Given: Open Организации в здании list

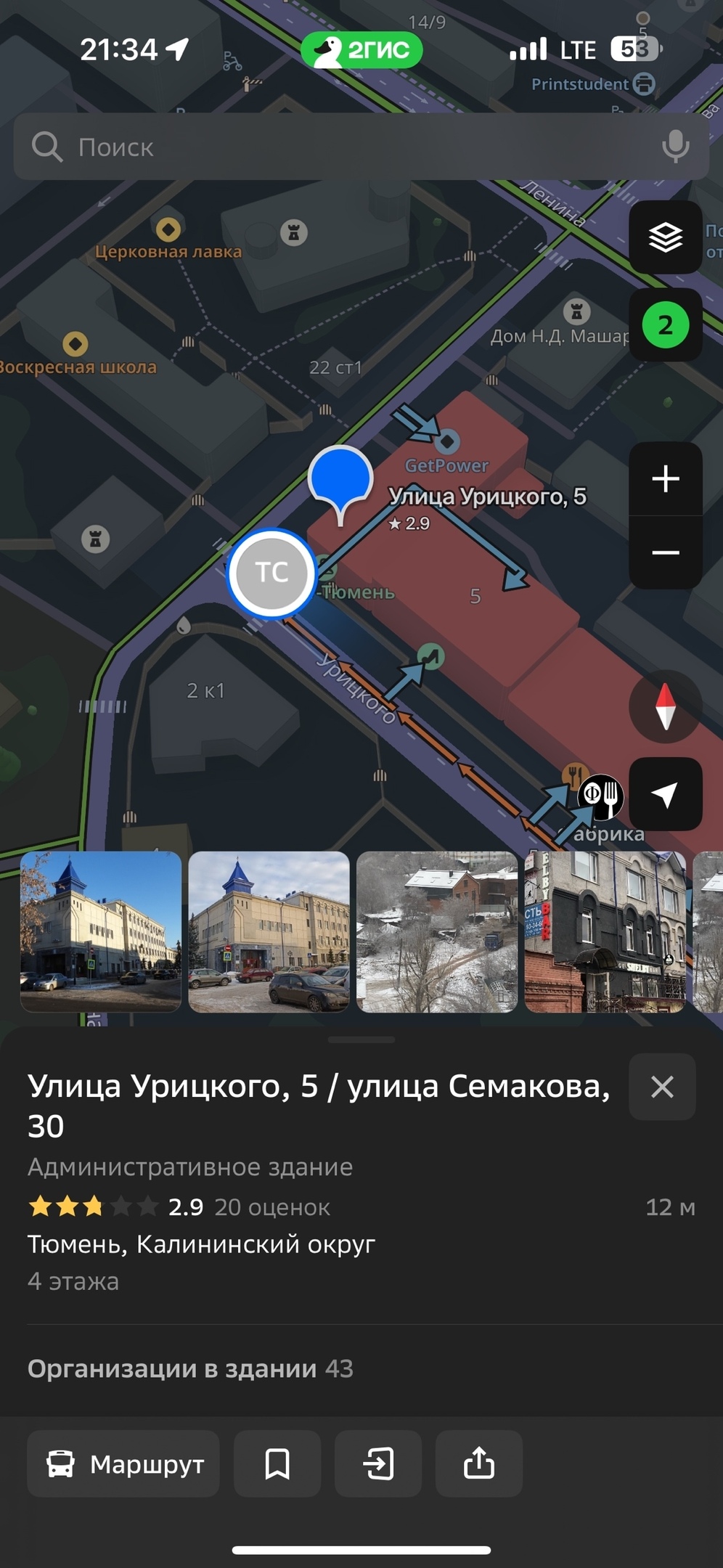Looking at the screenshot, I should pos(190,1368).
